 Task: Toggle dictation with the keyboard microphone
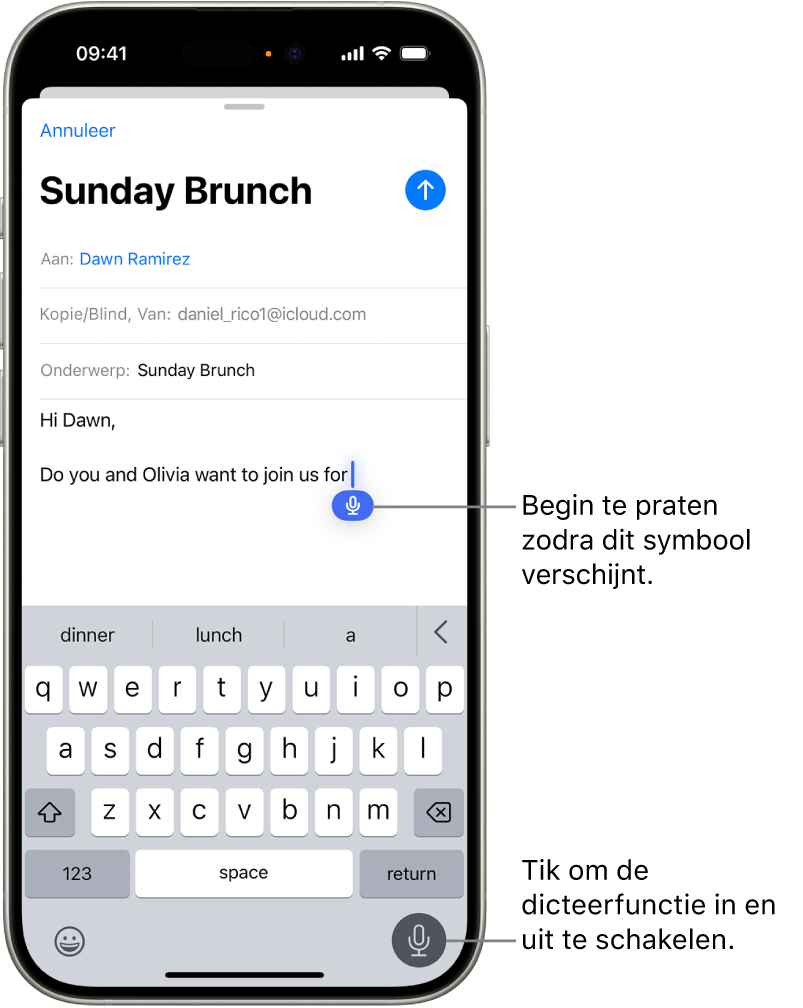tap(419, 940)
